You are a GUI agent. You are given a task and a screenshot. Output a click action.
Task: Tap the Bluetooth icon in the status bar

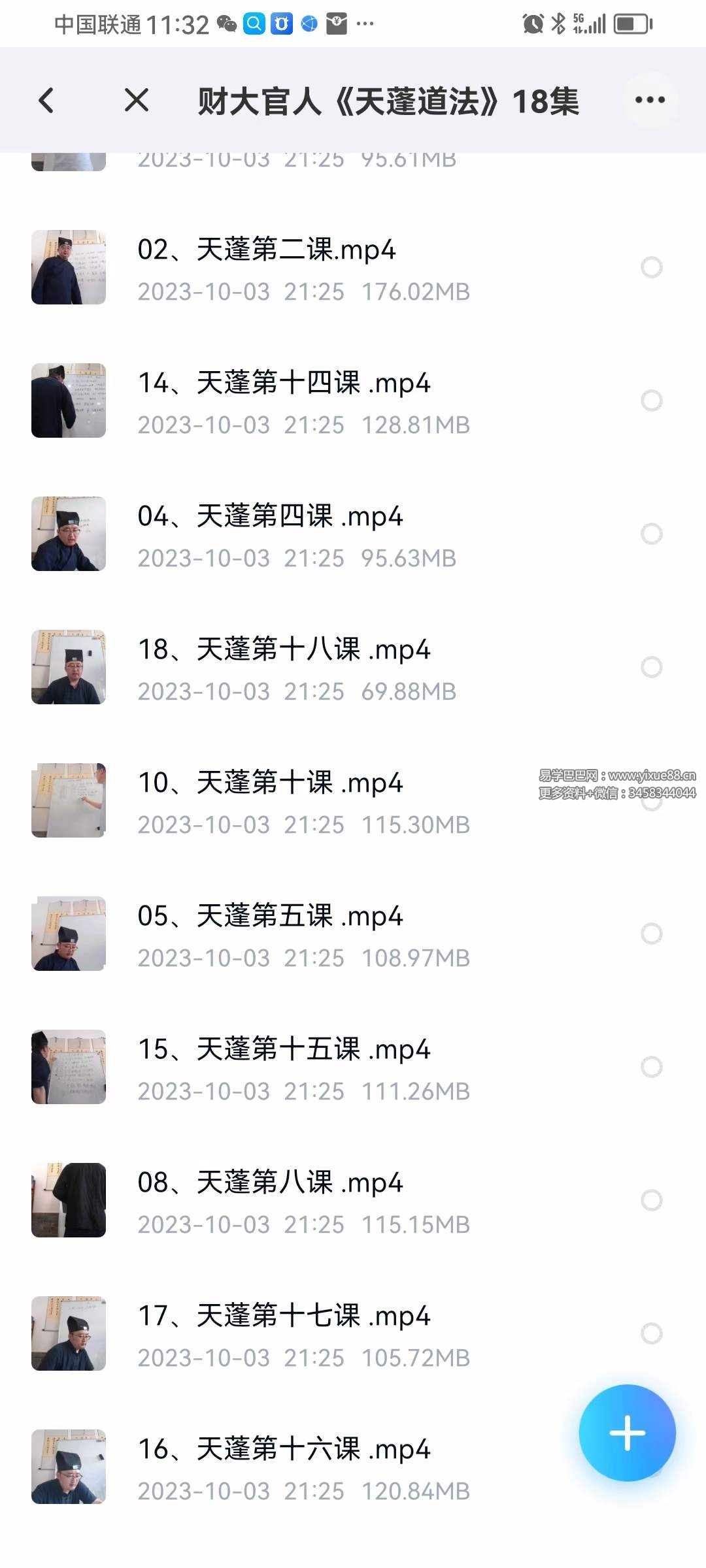[559, 24]
